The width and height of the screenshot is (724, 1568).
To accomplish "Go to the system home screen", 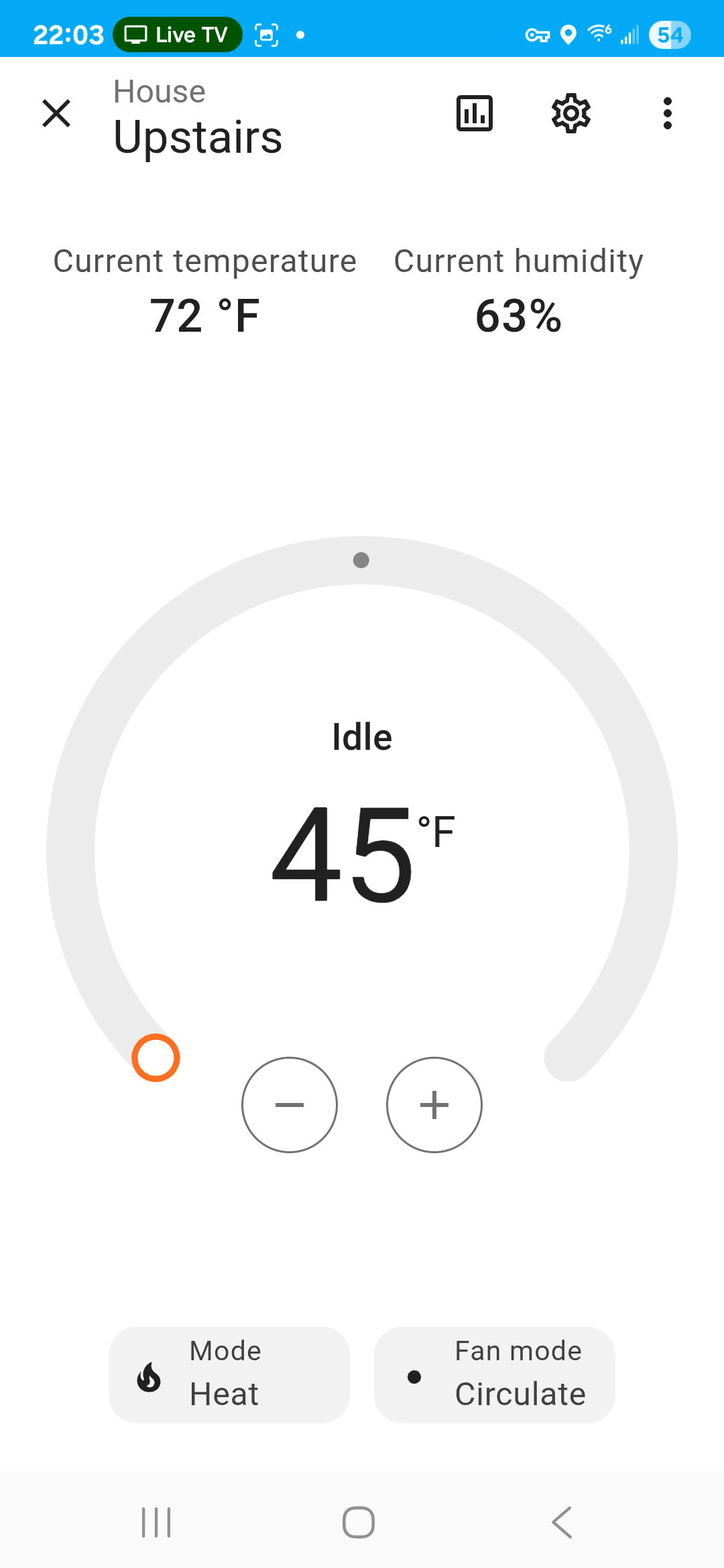I will [x=359, y=1522].
